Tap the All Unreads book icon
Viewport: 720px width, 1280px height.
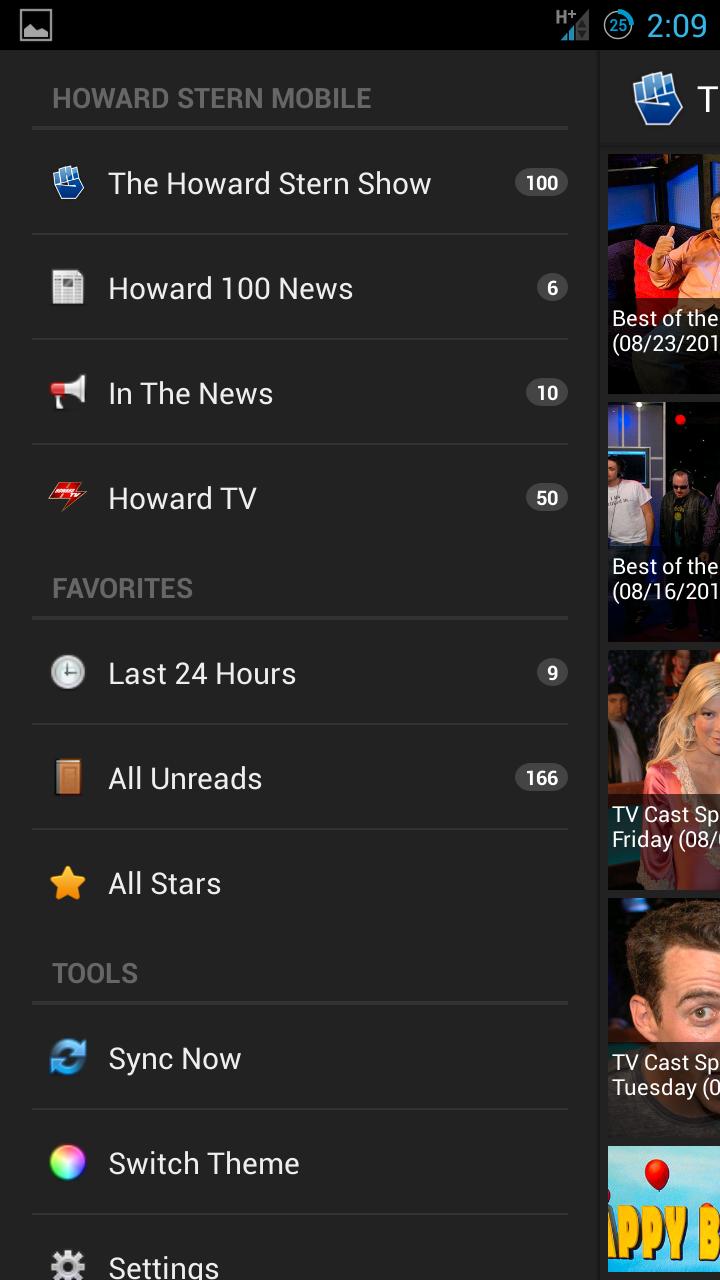point(67,778)
